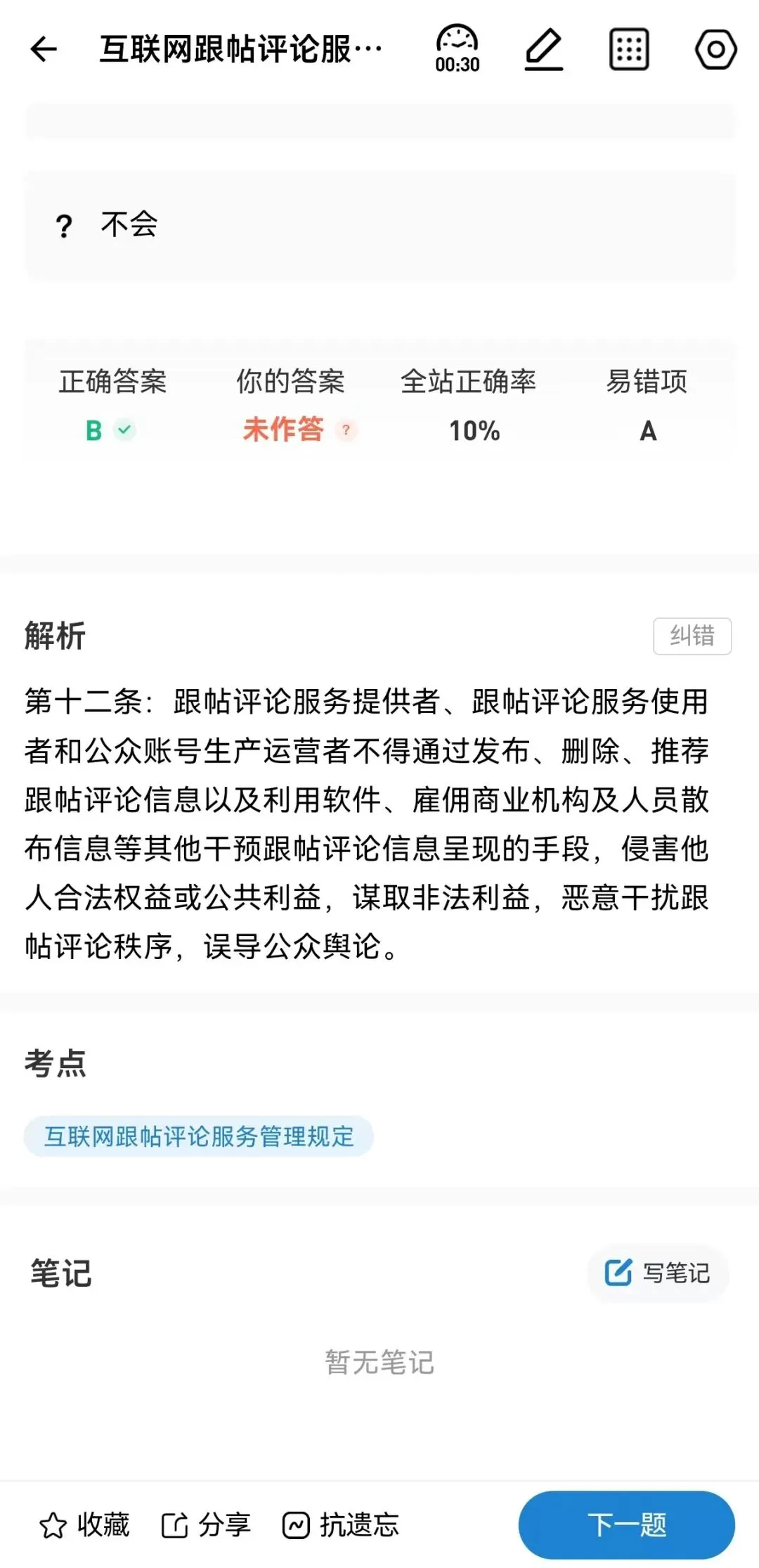Open the answer sheet grid
759x1568 pixels.
point(629,49)
